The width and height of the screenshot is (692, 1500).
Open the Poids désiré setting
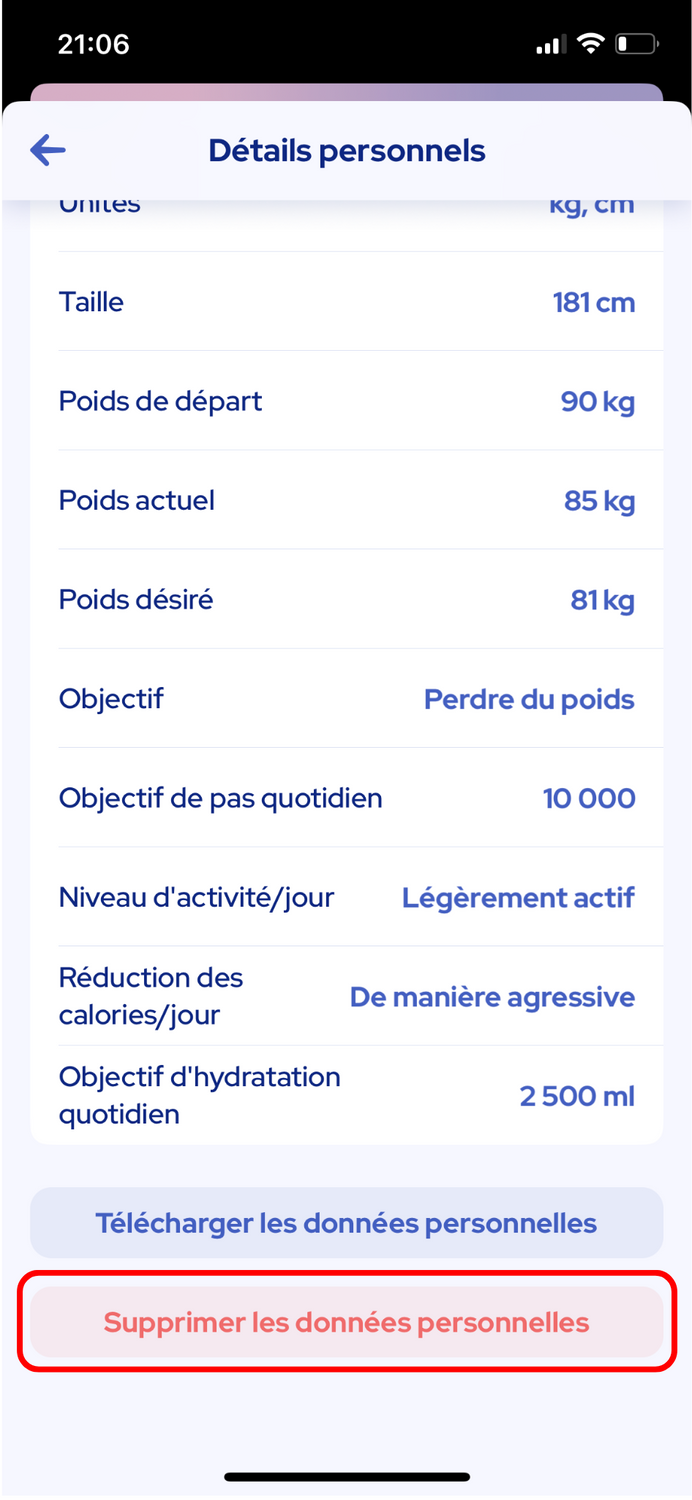click(x=347, y=599)
